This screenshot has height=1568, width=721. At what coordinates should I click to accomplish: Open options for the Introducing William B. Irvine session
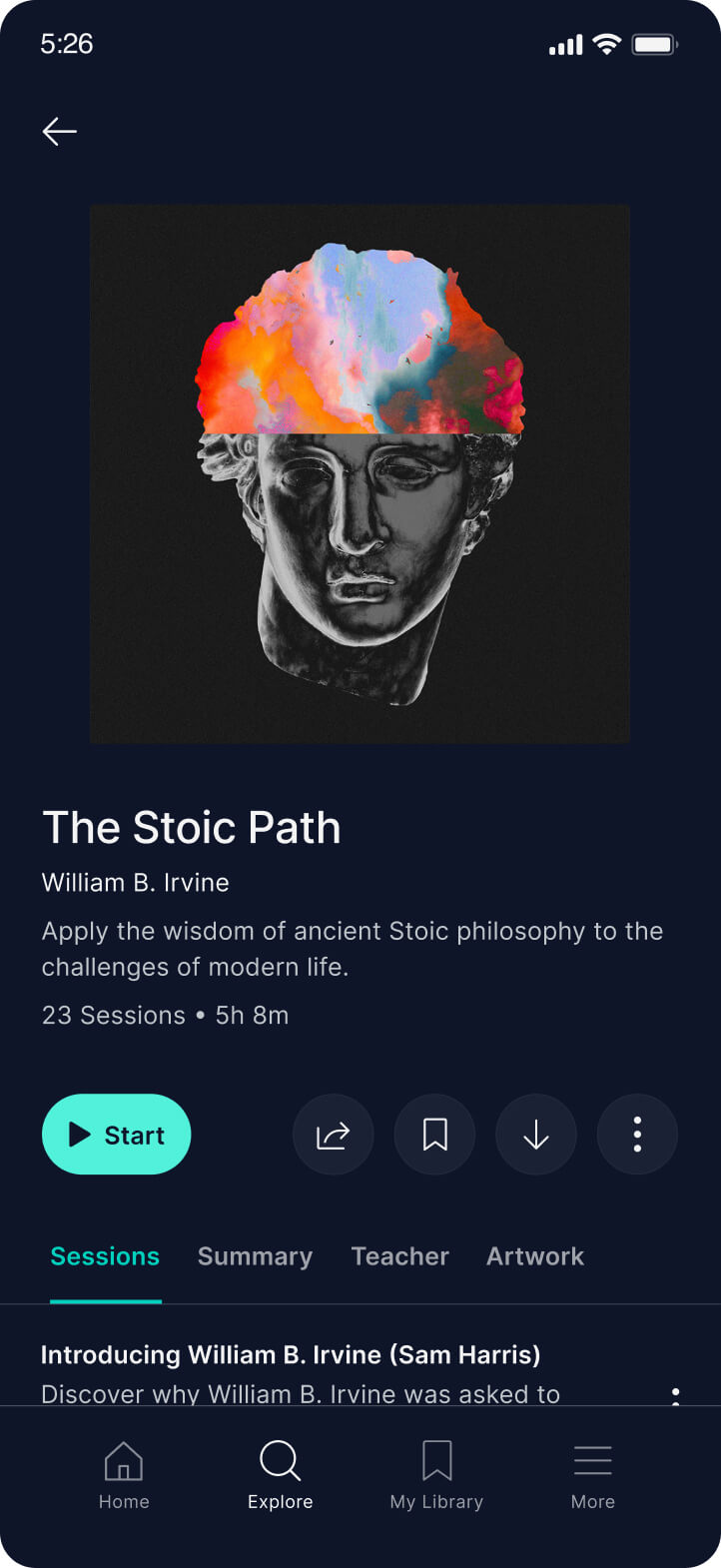[676, 1394]
